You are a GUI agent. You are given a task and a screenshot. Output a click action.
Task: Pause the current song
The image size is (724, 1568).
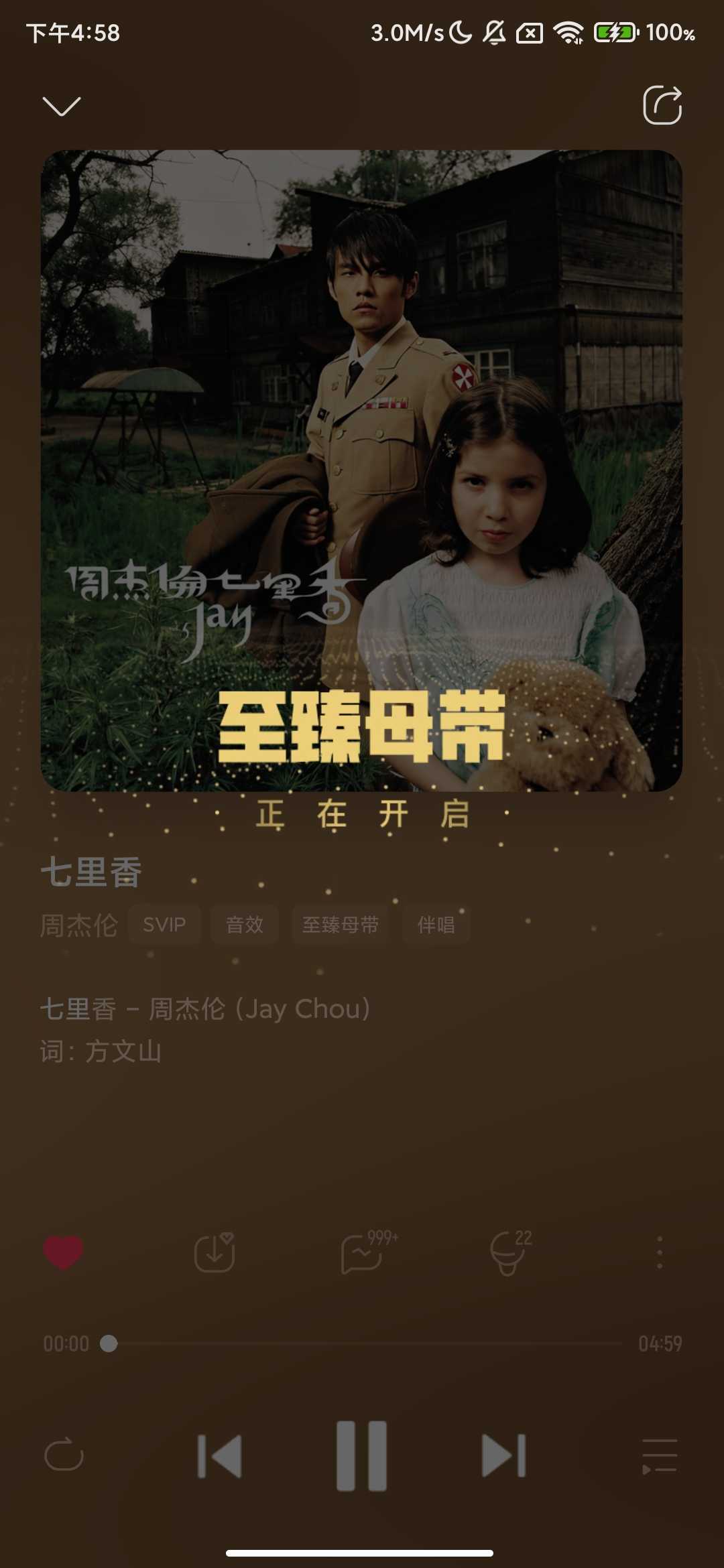[x=362, y=1455]
